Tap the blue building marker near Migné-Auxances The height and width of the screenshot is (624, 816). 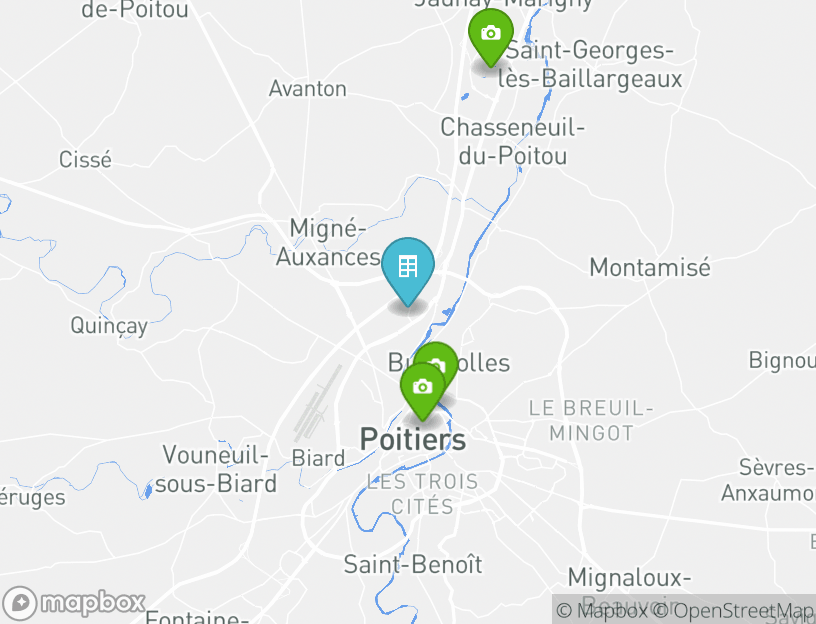click(408, 268)
